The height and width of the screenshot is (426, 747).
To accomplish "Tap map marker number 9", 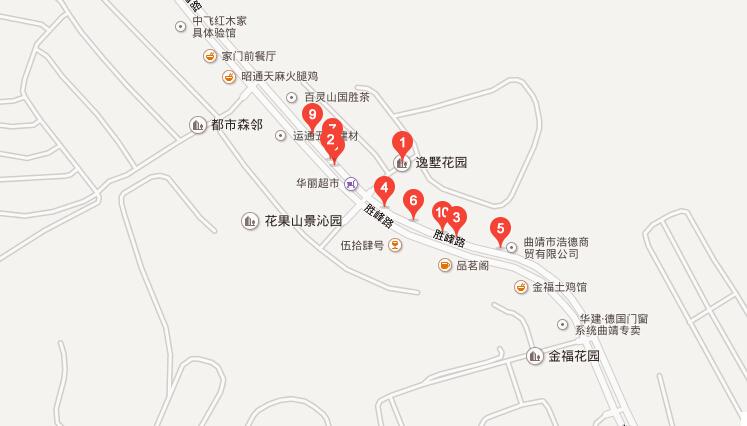I will click(x=312, y=116).
